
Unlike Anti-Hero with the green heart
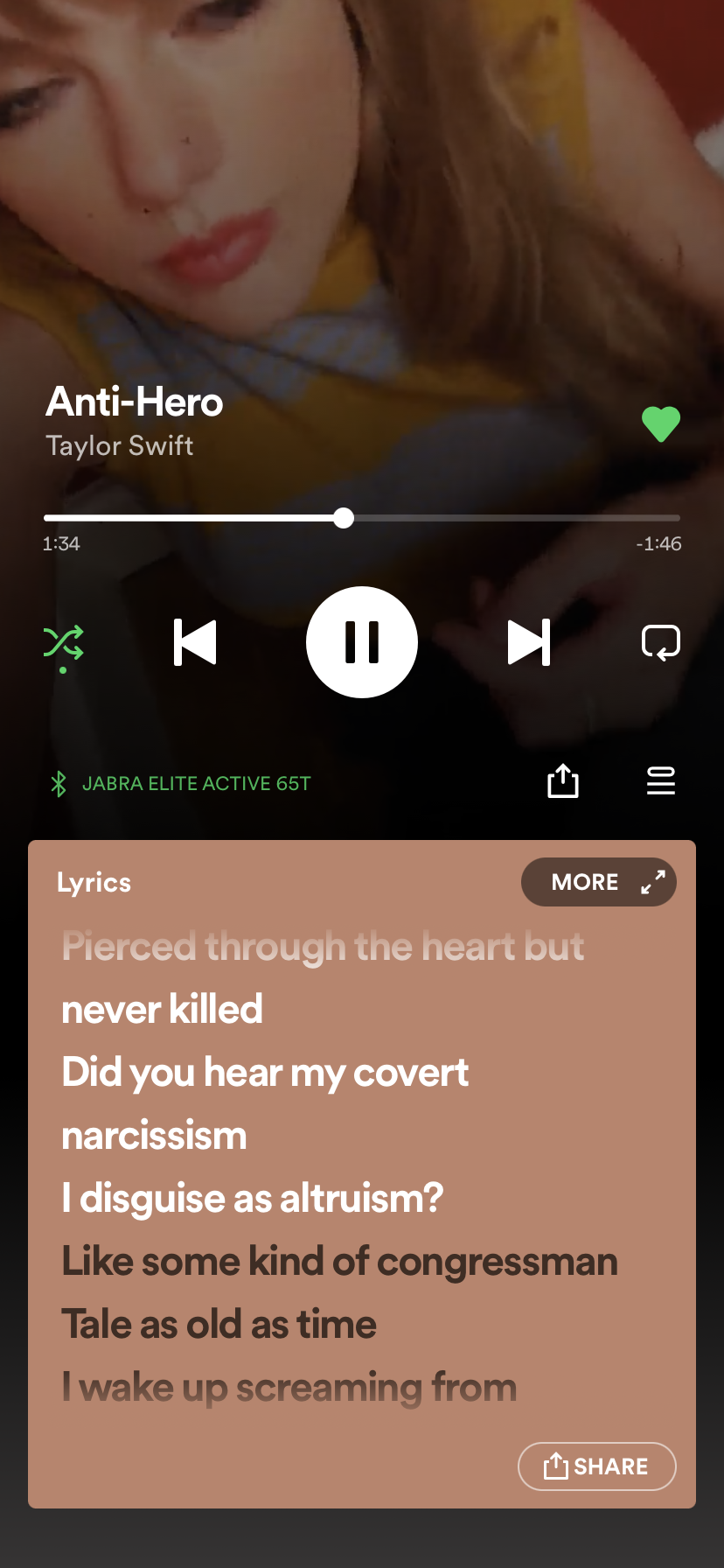click(x=660, y=424)
